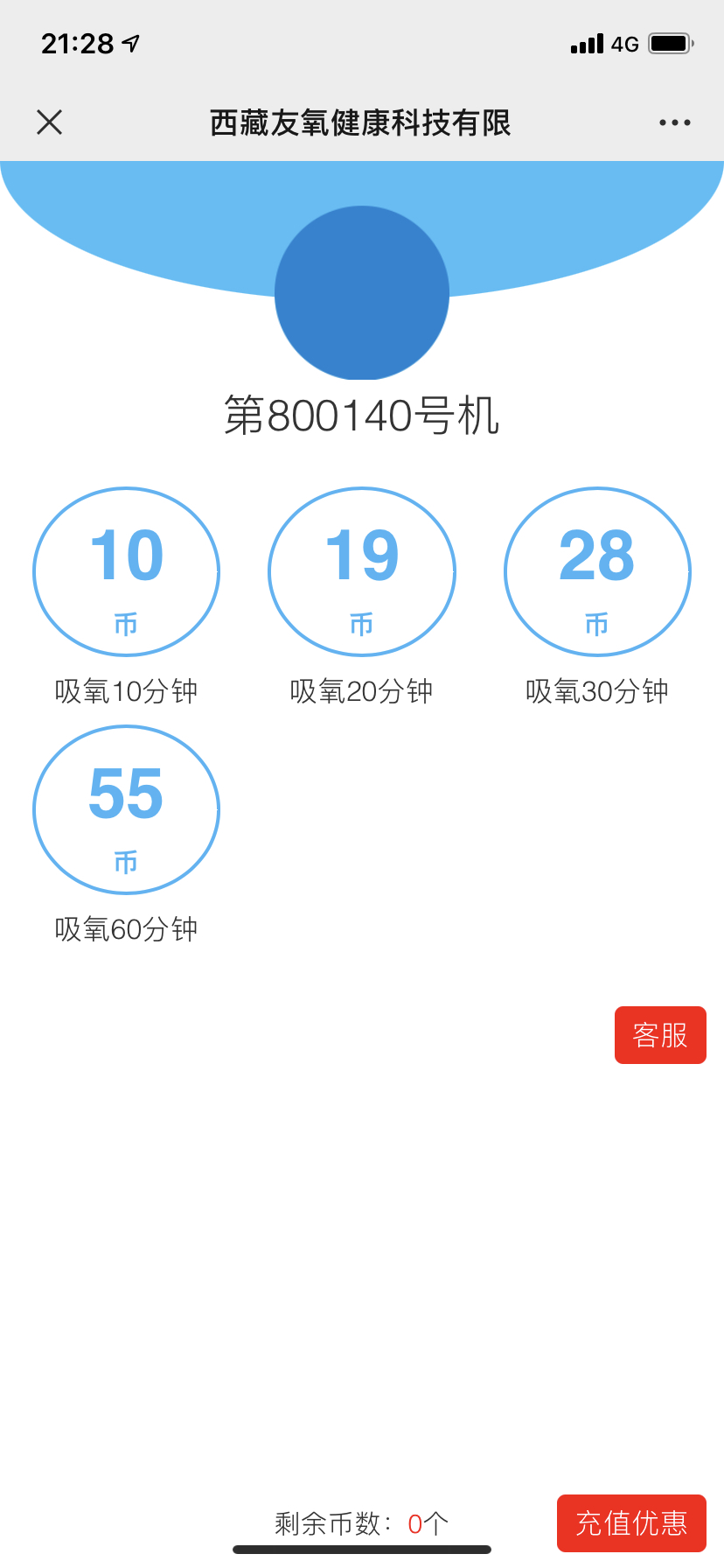
Task: Open the 充值优惠 recharge offer
Action: [631, 1523]
